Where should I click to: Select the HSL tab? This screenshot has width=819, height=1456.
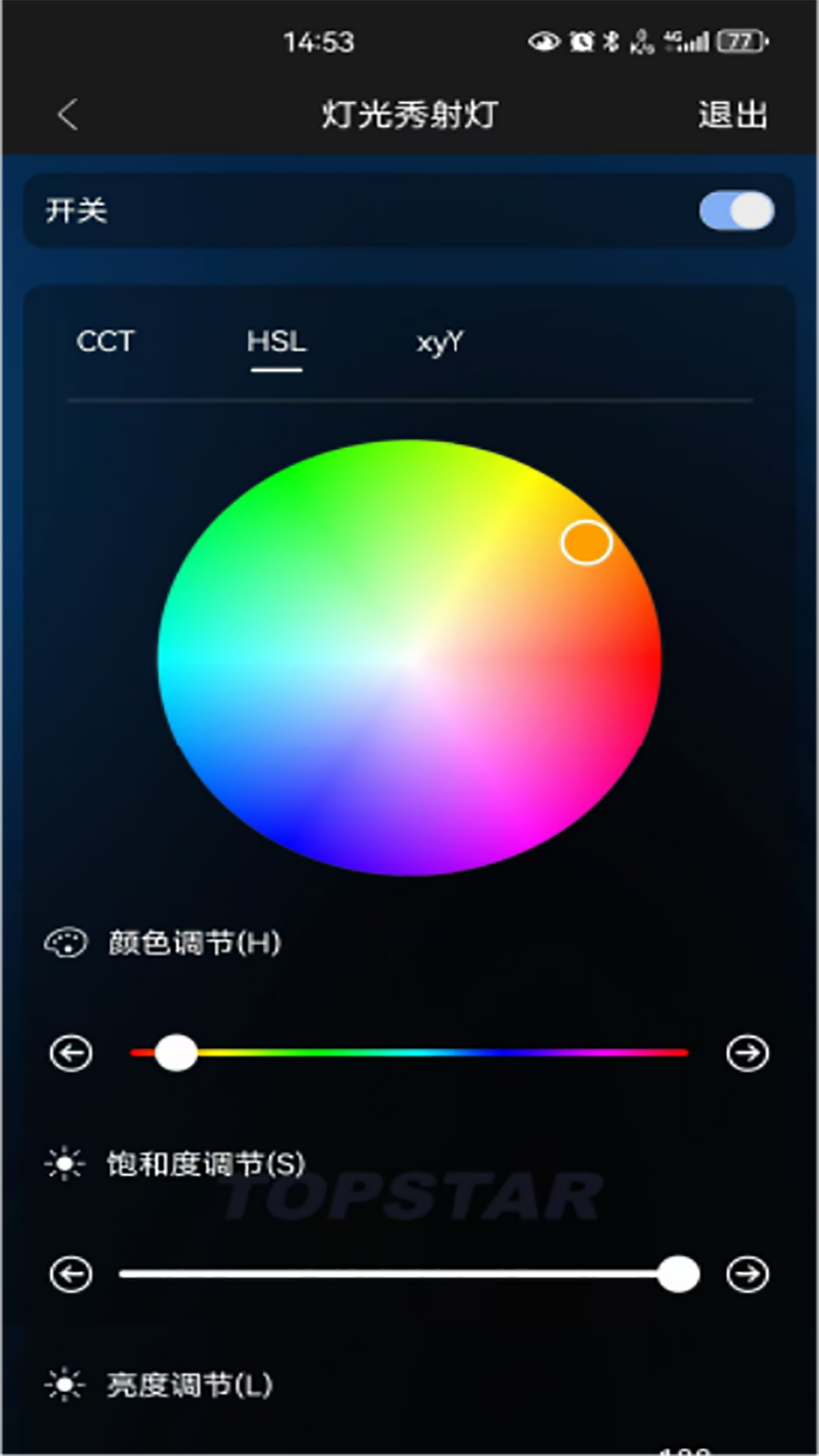pyautogui.click(x=276, y=343)
